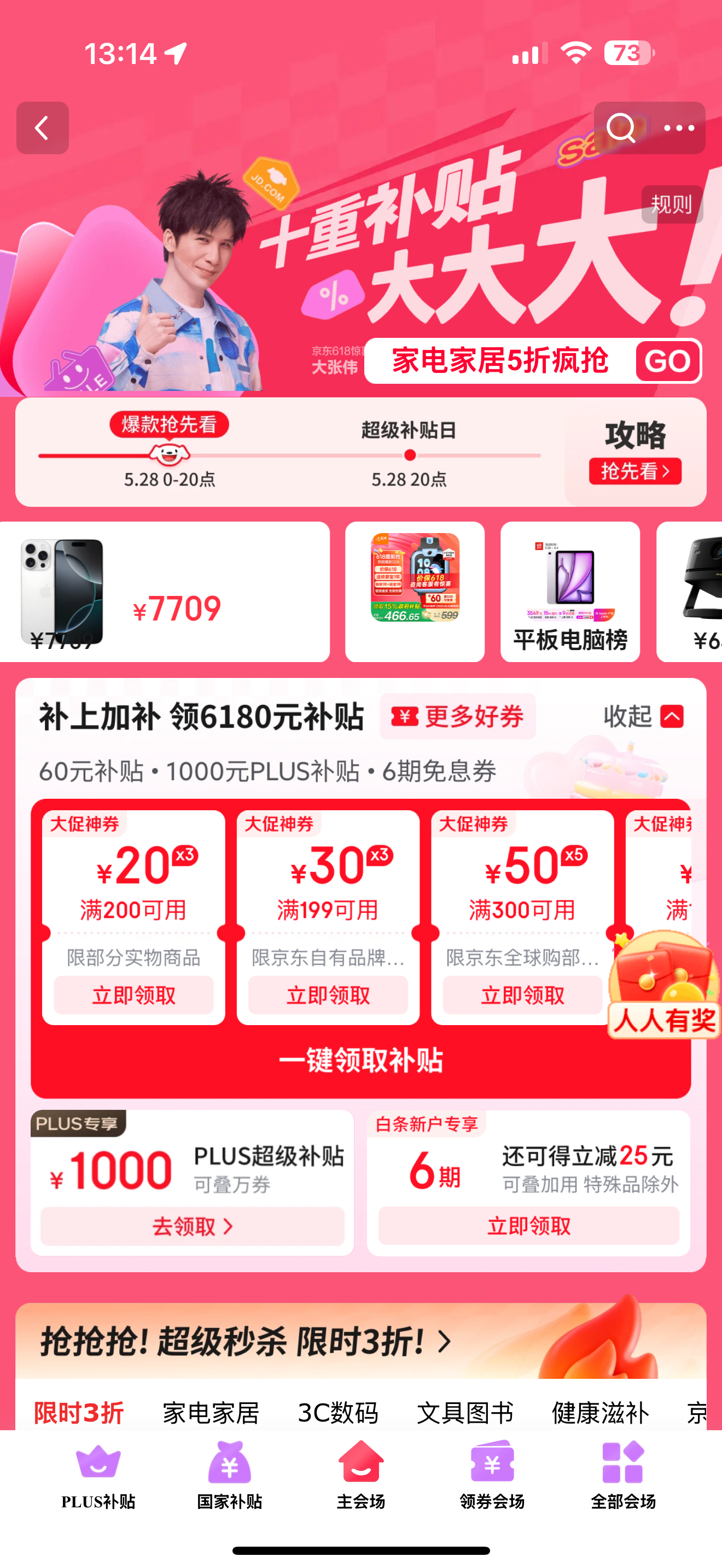Open the iPhone product card priced ¥7709
This screenshot has height=1568, width=722.
point(165,592)
